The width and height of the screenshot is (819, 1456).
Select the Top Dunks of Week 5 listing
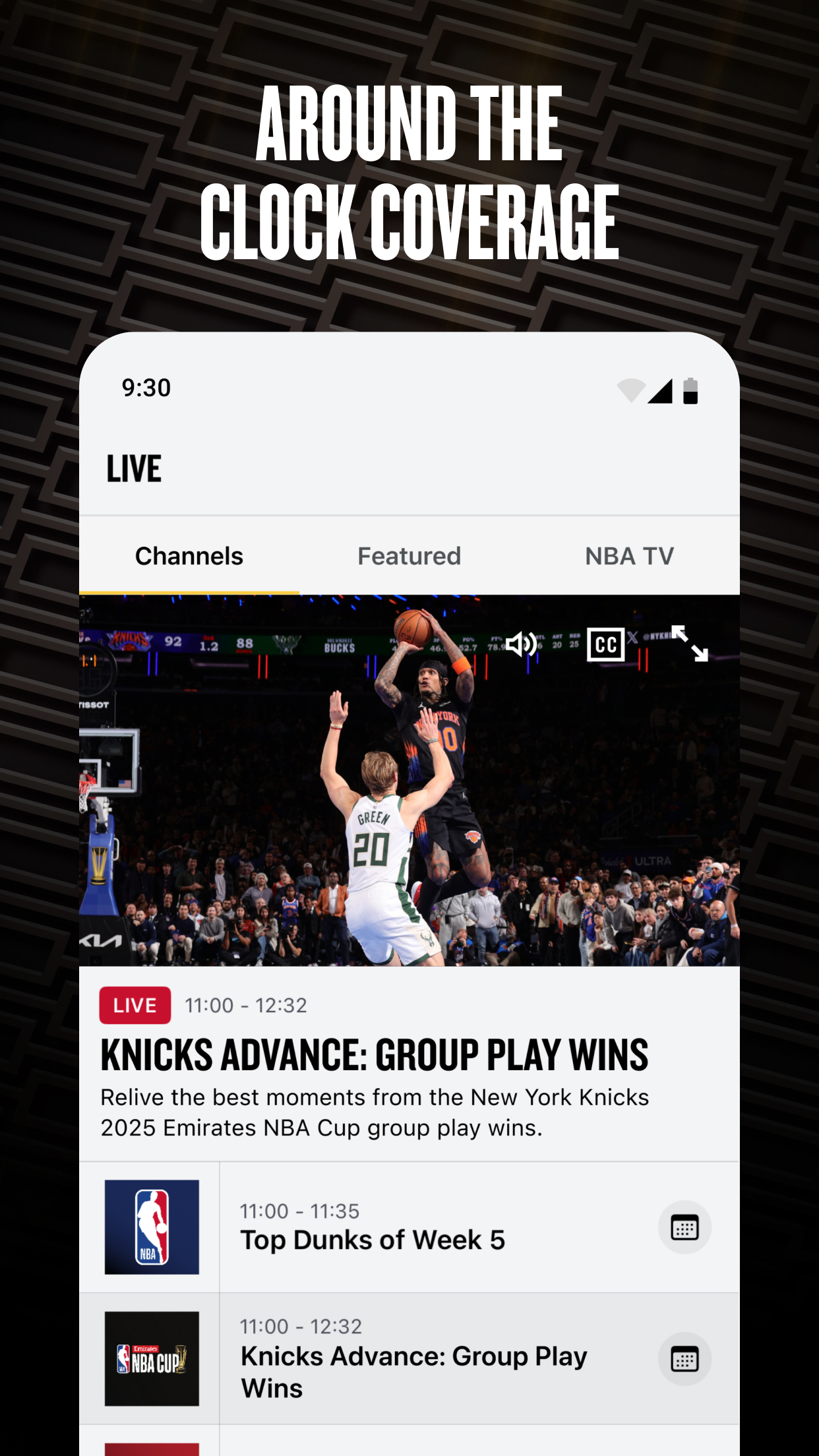pyautogui.click(x=373, y=1239)
